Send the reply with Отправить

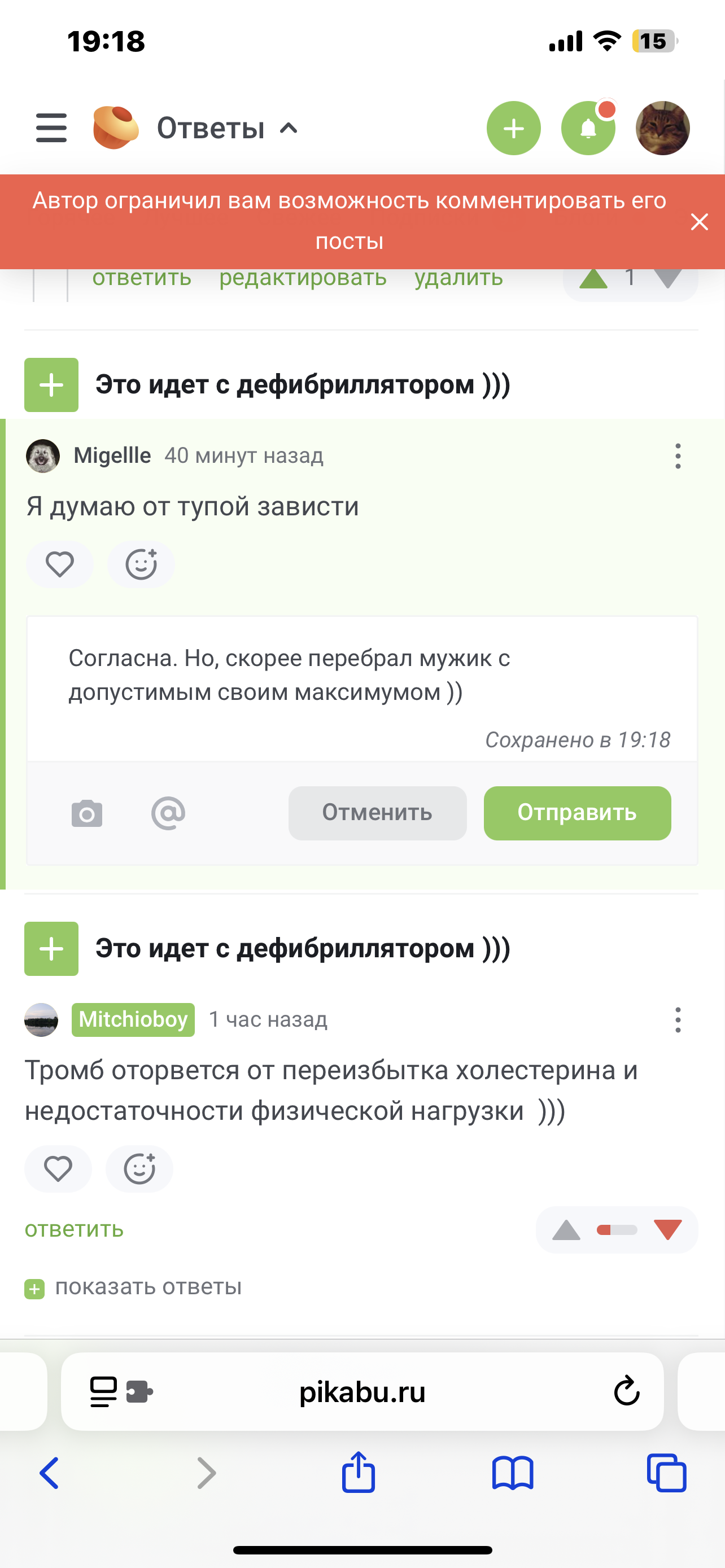pos(577,813)
